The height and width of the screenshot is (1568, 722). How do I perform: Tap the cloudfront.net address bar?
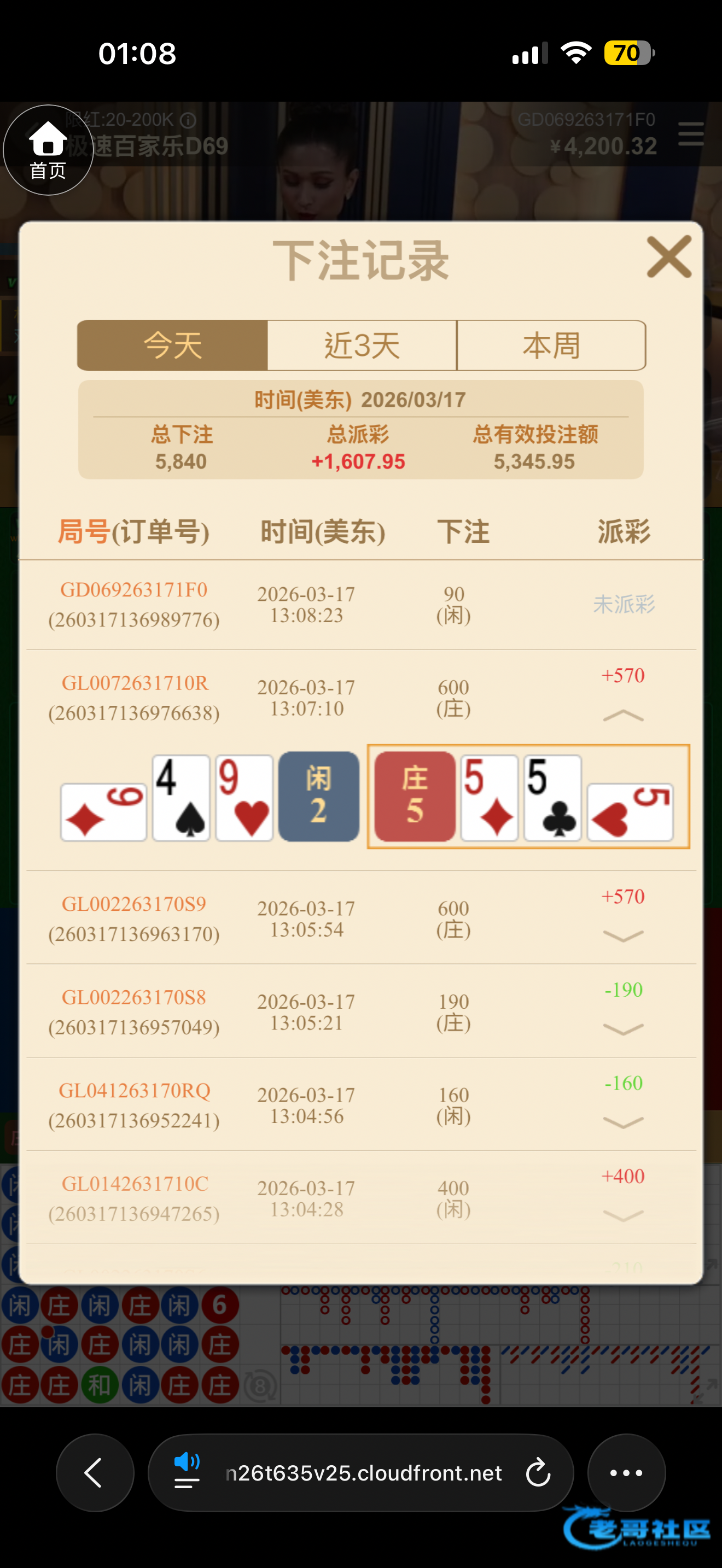363,1472
